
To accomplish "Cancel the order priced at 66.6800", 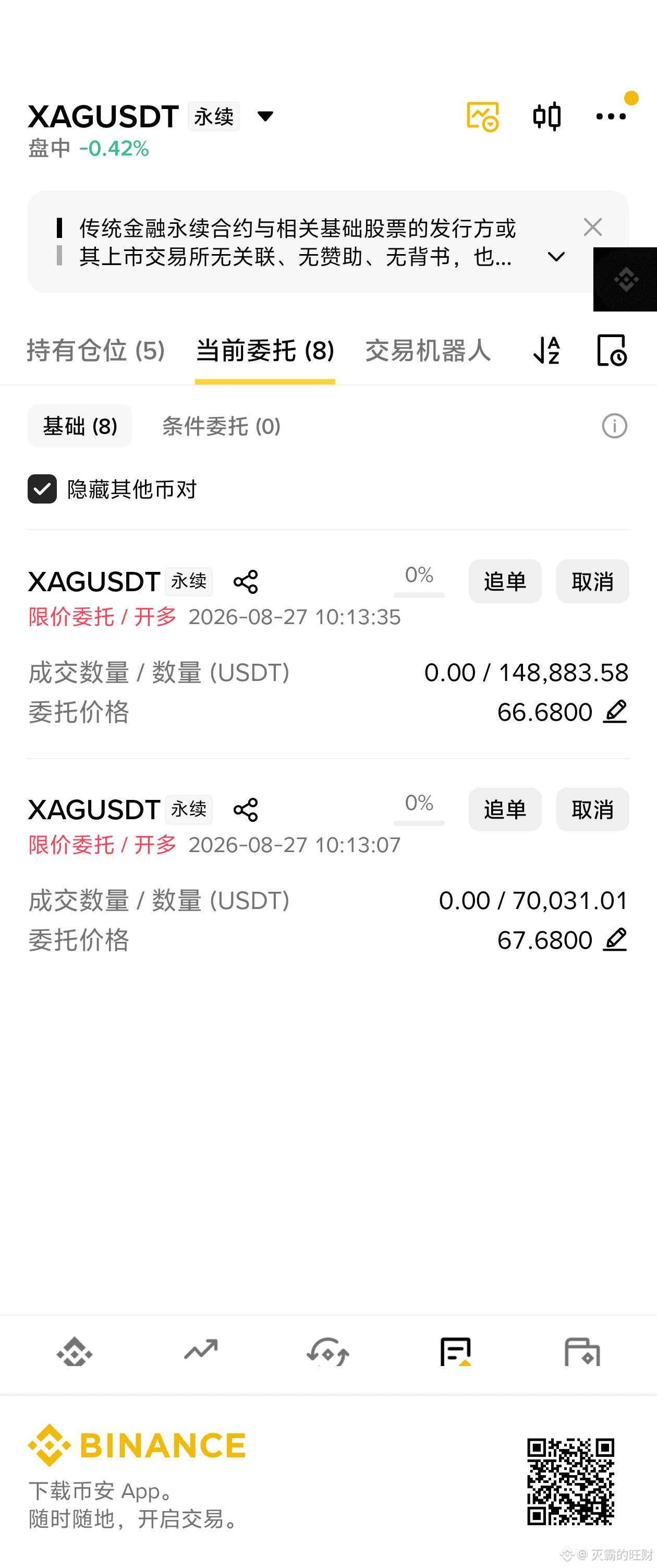I will click(592, 581).
